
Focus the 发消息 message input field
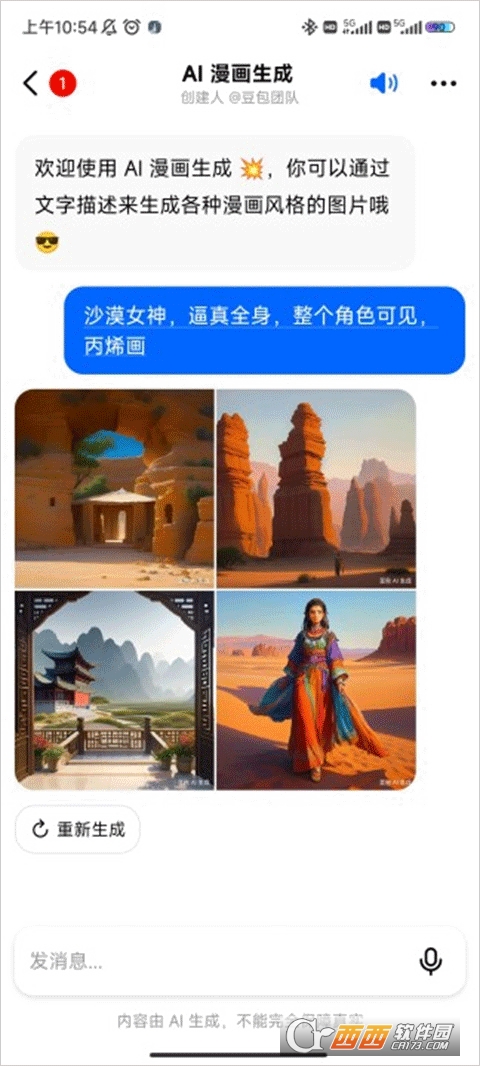pos(218,961)
